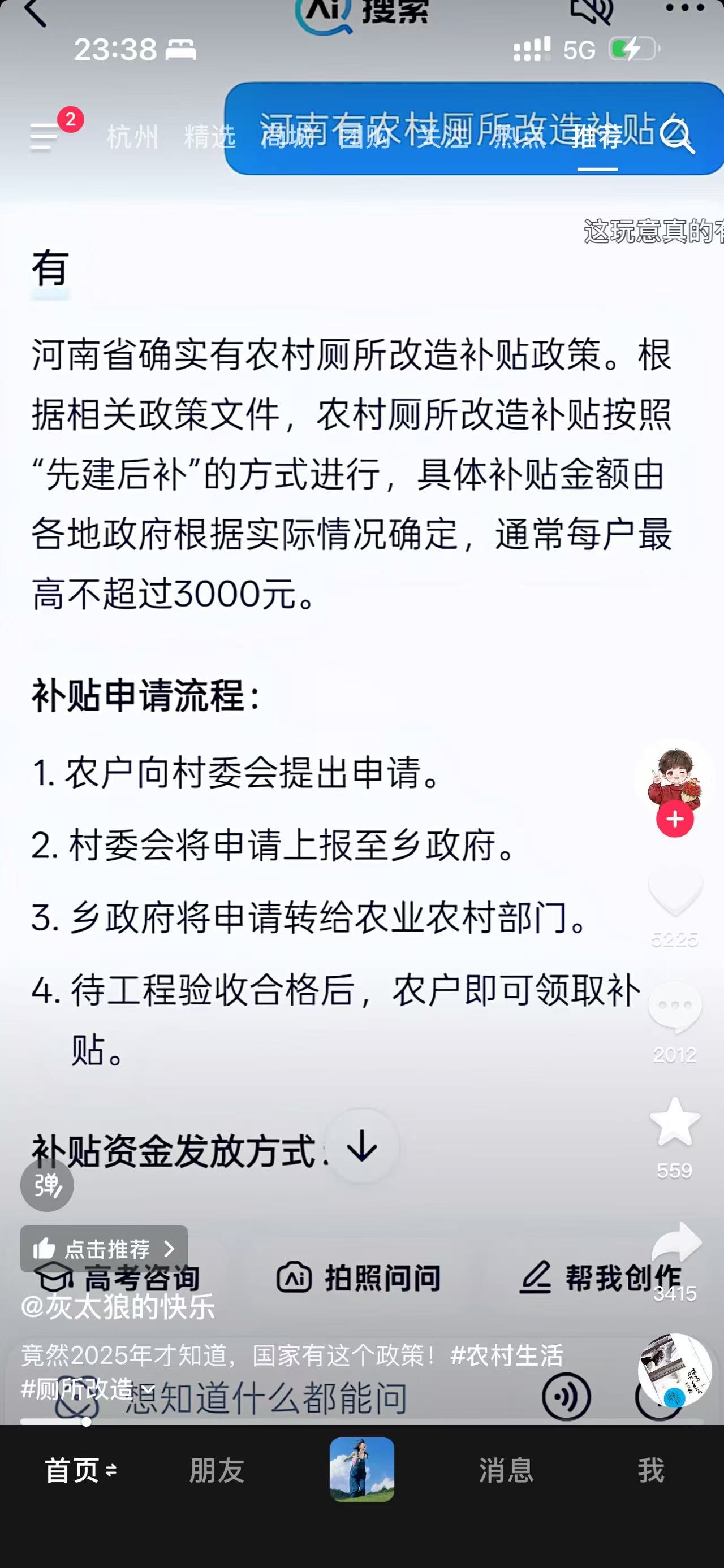Toggle the 弹 bullet comments button
This screenshot has width=724, height=1568.
[x=47, y=1185]
